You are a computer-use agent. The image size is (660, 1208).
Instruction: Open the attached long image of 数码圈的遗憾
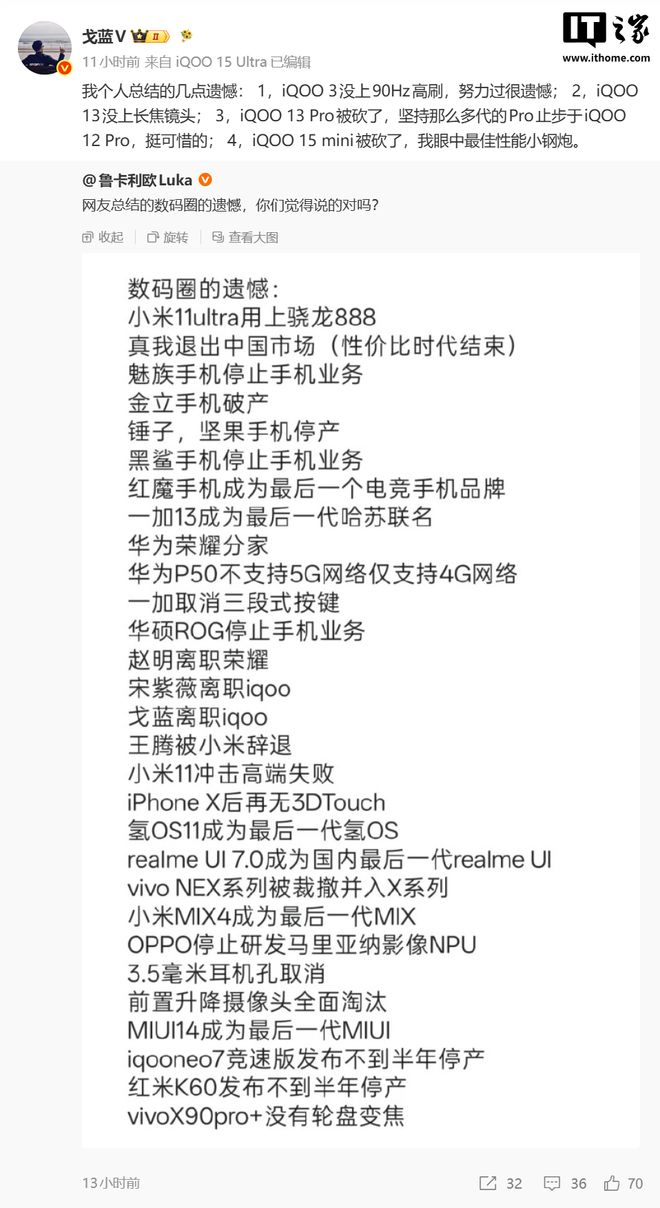360,700
